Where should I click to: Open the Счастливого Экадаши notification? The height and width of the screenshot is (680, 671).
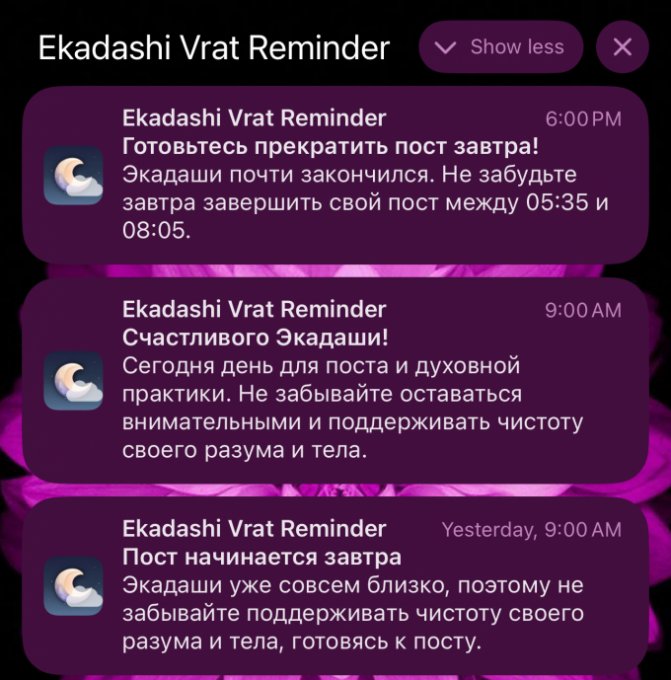click(335, 380)
